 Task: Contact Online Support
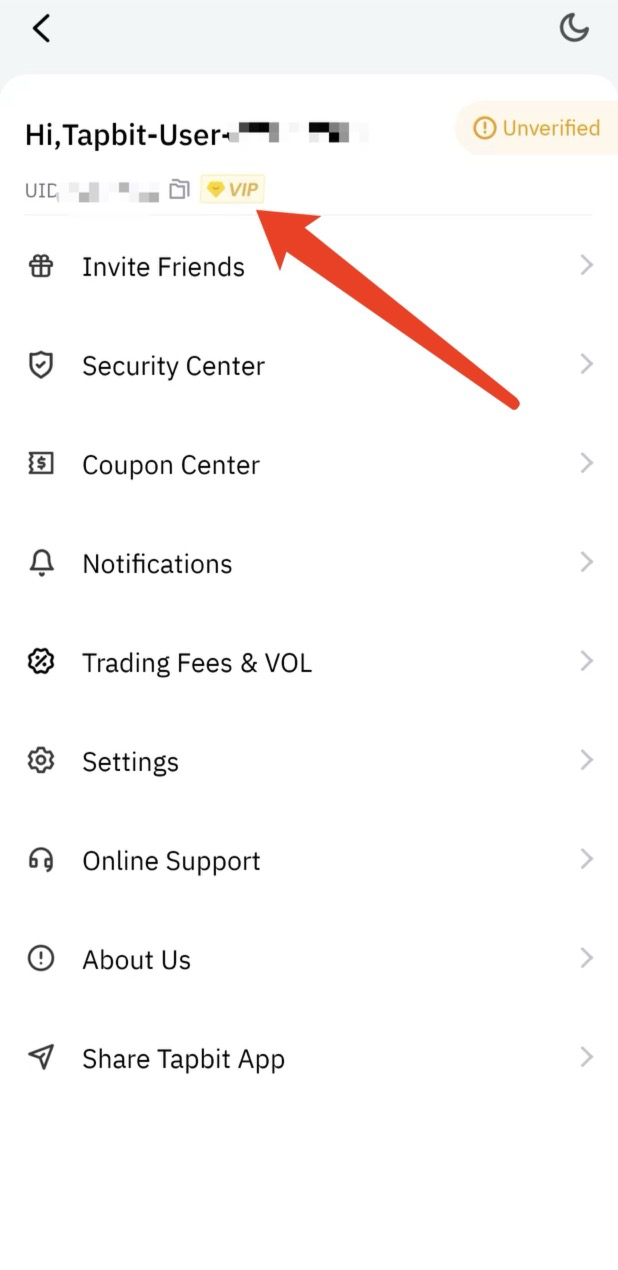[171, 861]
